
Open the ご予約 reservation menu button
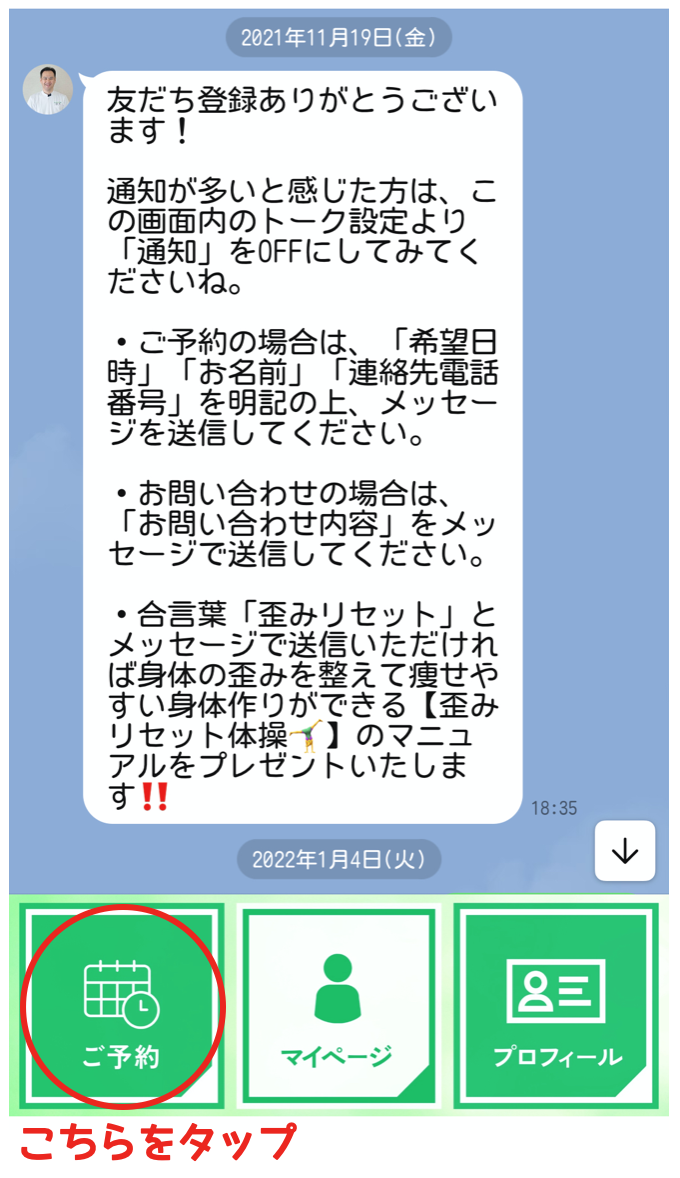pyautogui.click(x=122, y=1005)
